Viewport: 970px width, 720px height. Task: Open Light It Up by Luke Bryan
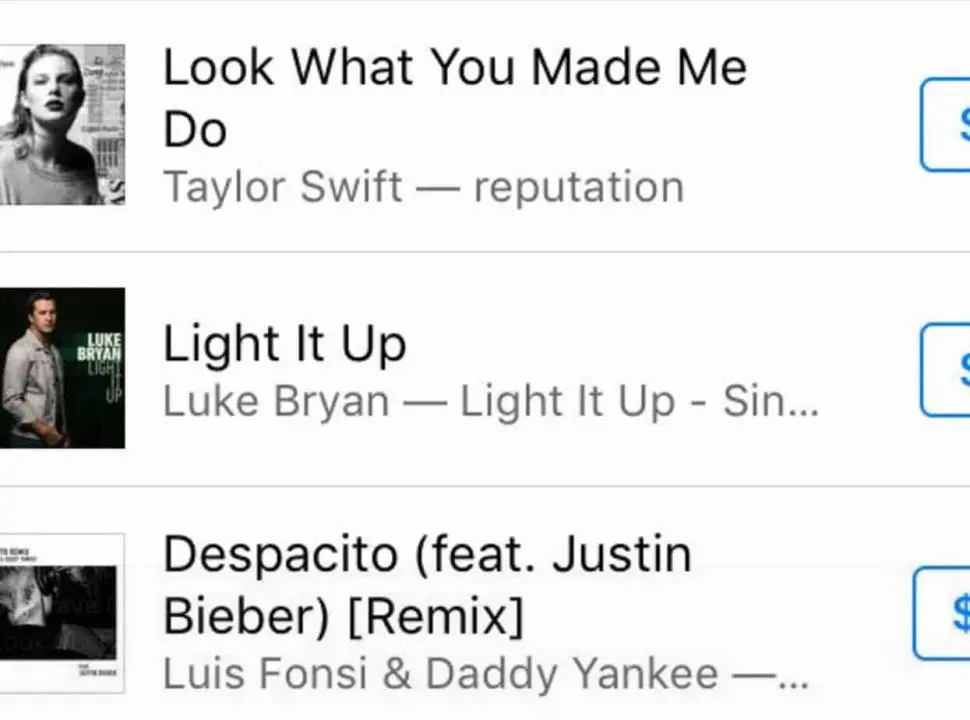(x=285, y=345)
